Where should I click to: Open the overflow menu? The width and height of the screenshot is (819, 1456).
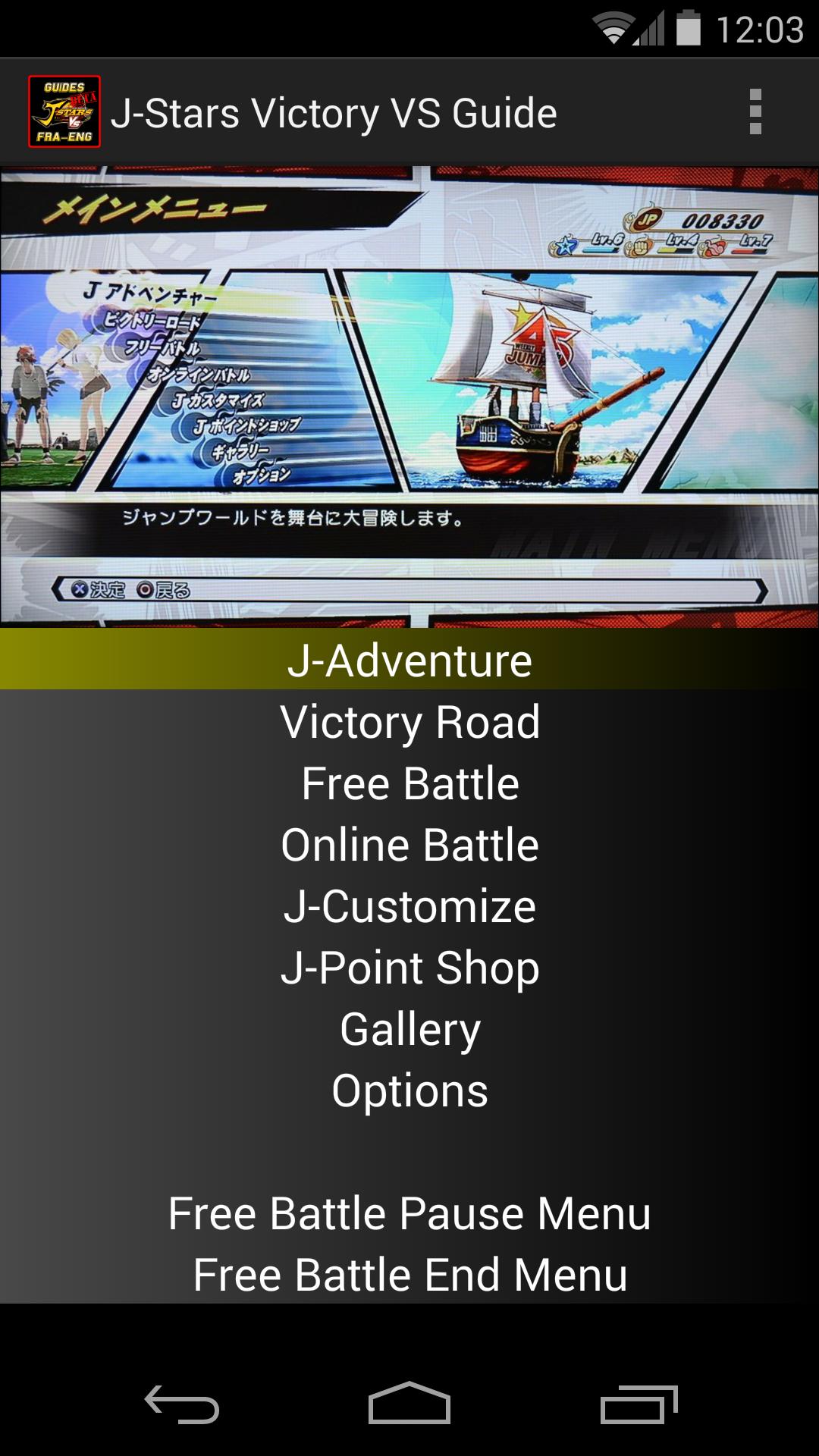755,112
